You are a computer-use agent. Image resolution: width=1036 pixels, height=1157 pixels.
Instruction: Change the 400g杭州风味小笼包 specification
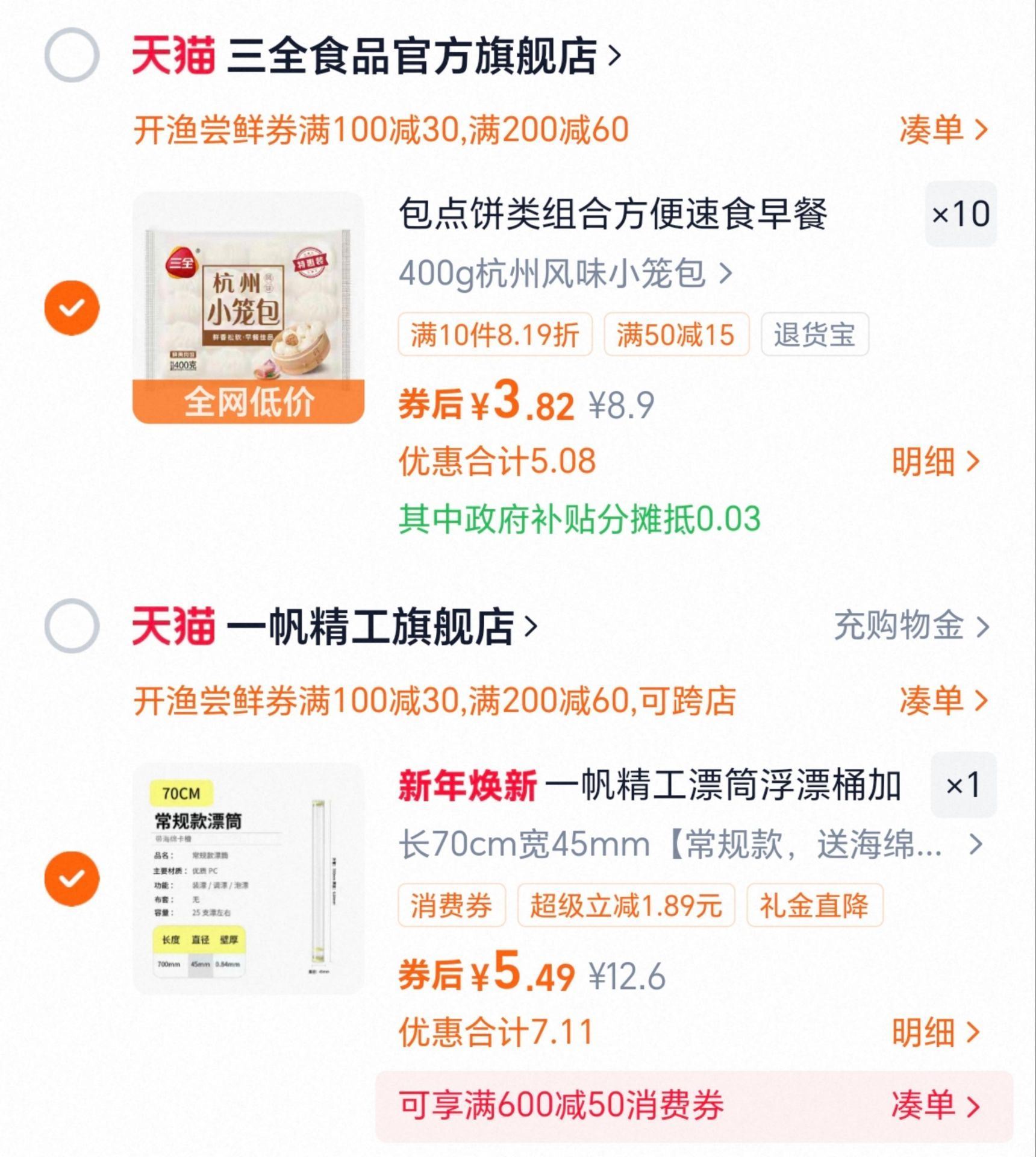tap(565, 274)
